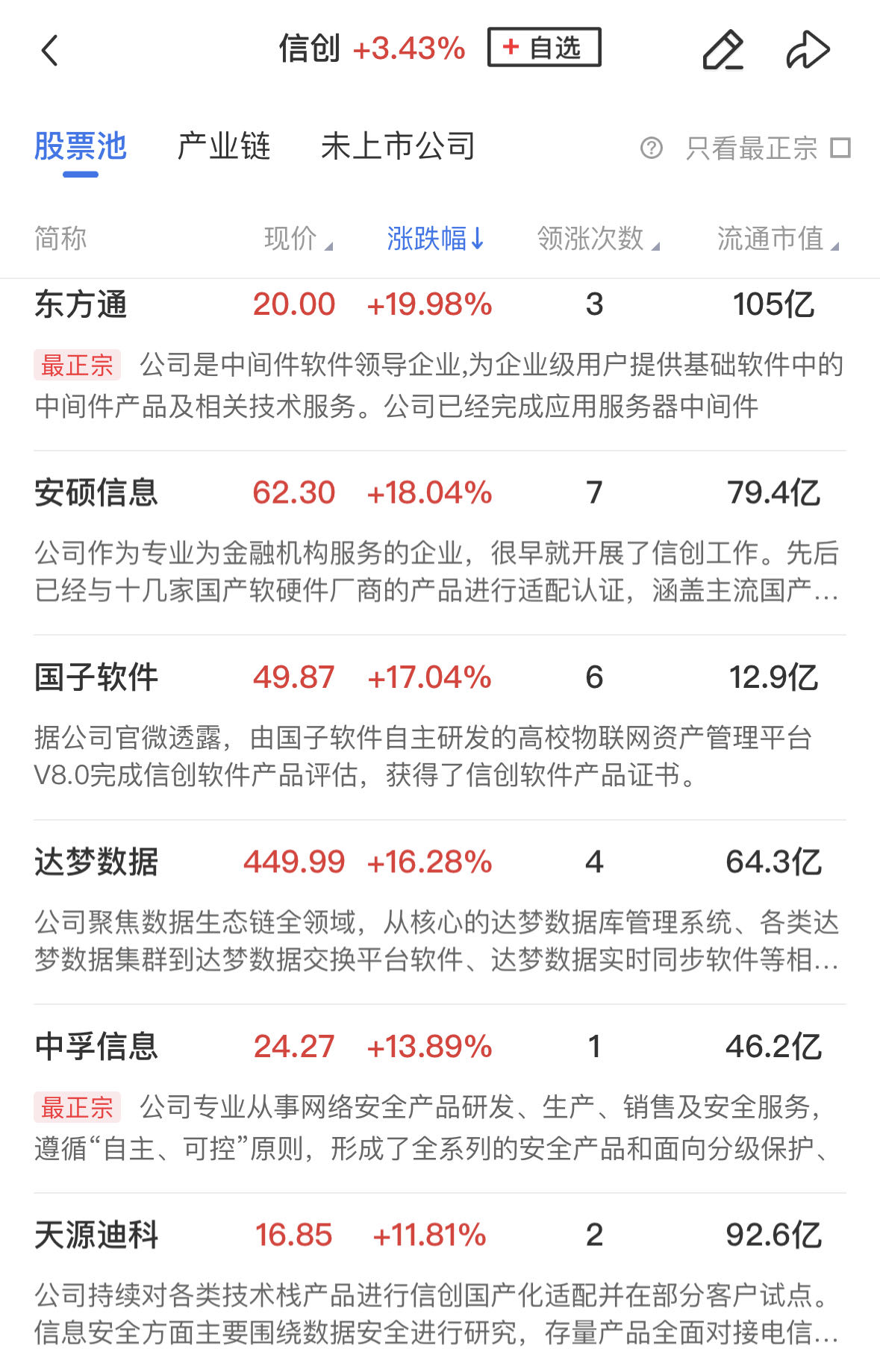Sort stocks by 流通市值
Image resolution: width=880 pixels, height=1372 pixels.
(x=777, y=239)
